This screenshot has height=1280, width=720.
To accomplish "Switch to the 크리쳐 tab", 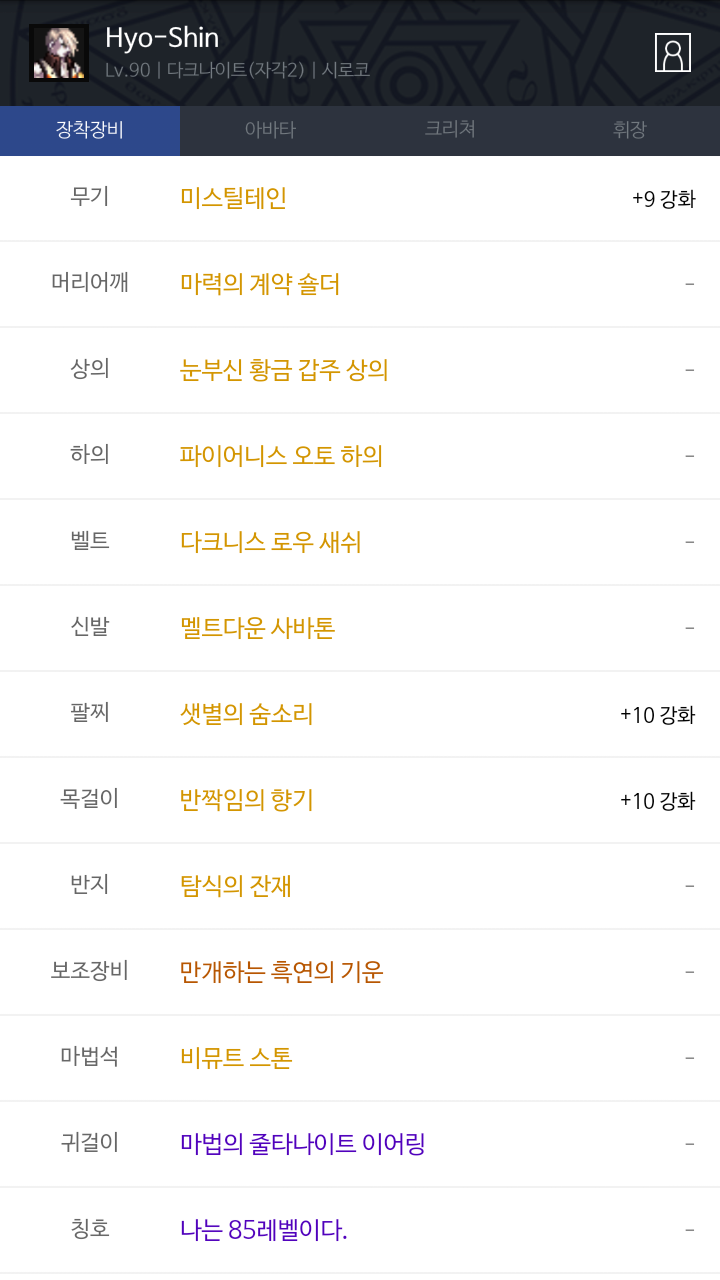I will pos(450,130).
